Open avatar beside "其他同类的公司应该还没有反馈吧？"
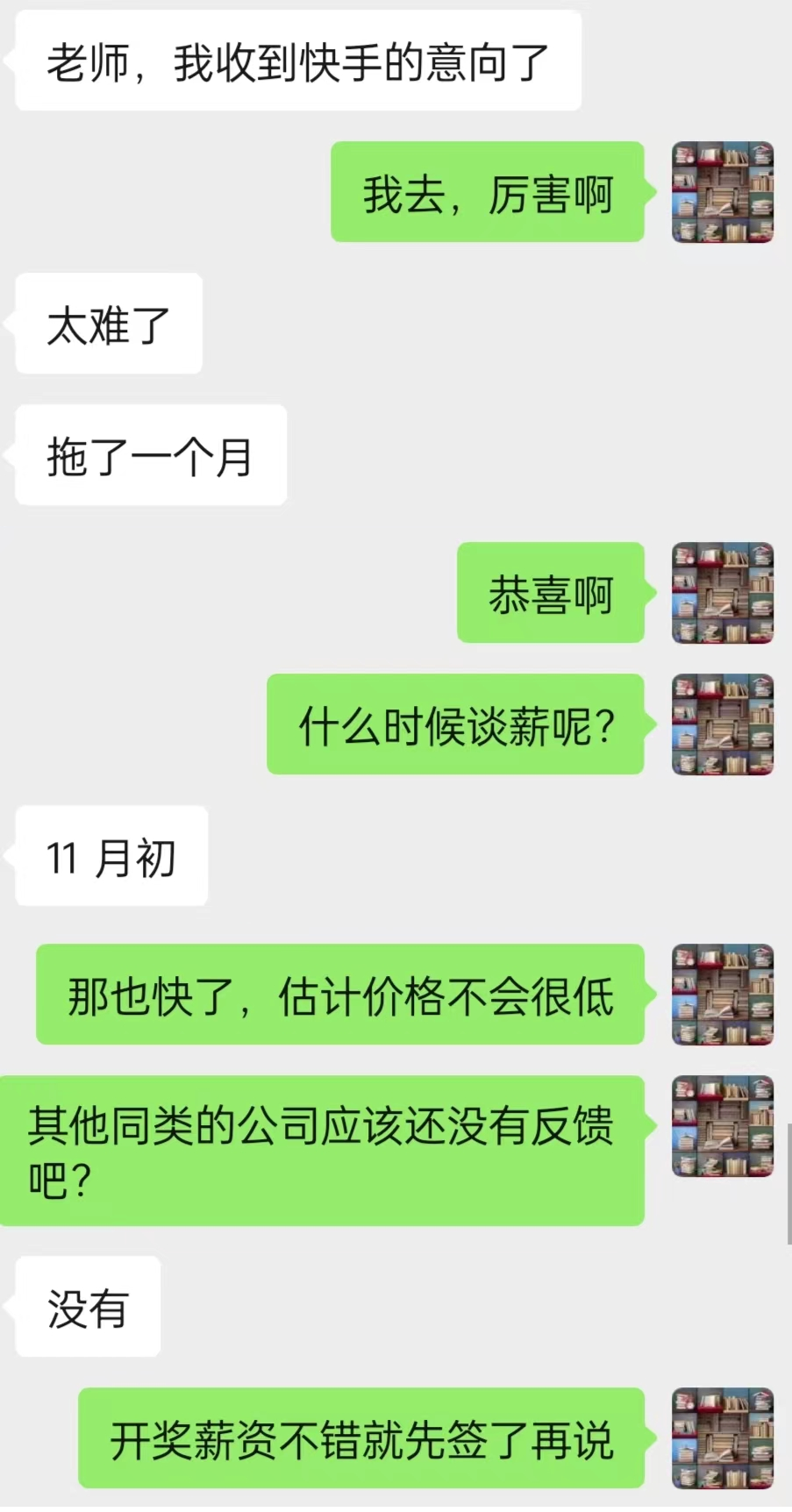 (722, 1126)
